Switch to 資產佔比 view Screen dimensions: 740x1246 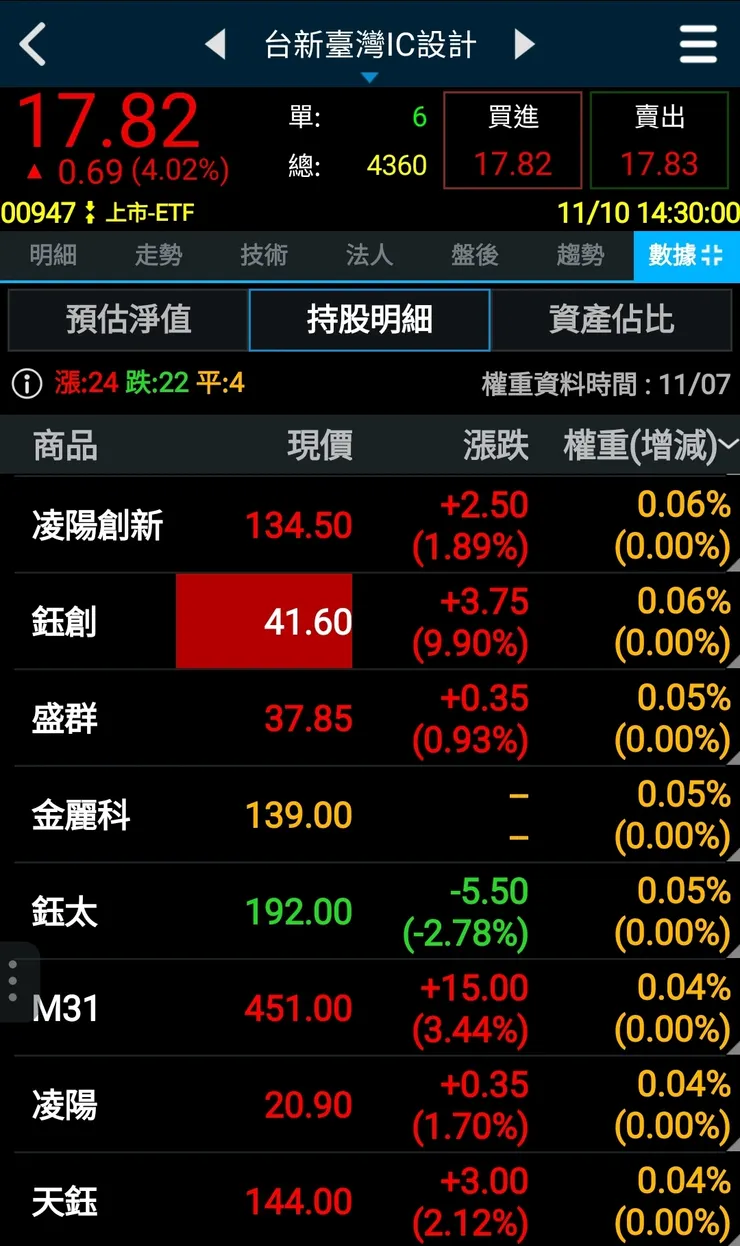[610, 318]
